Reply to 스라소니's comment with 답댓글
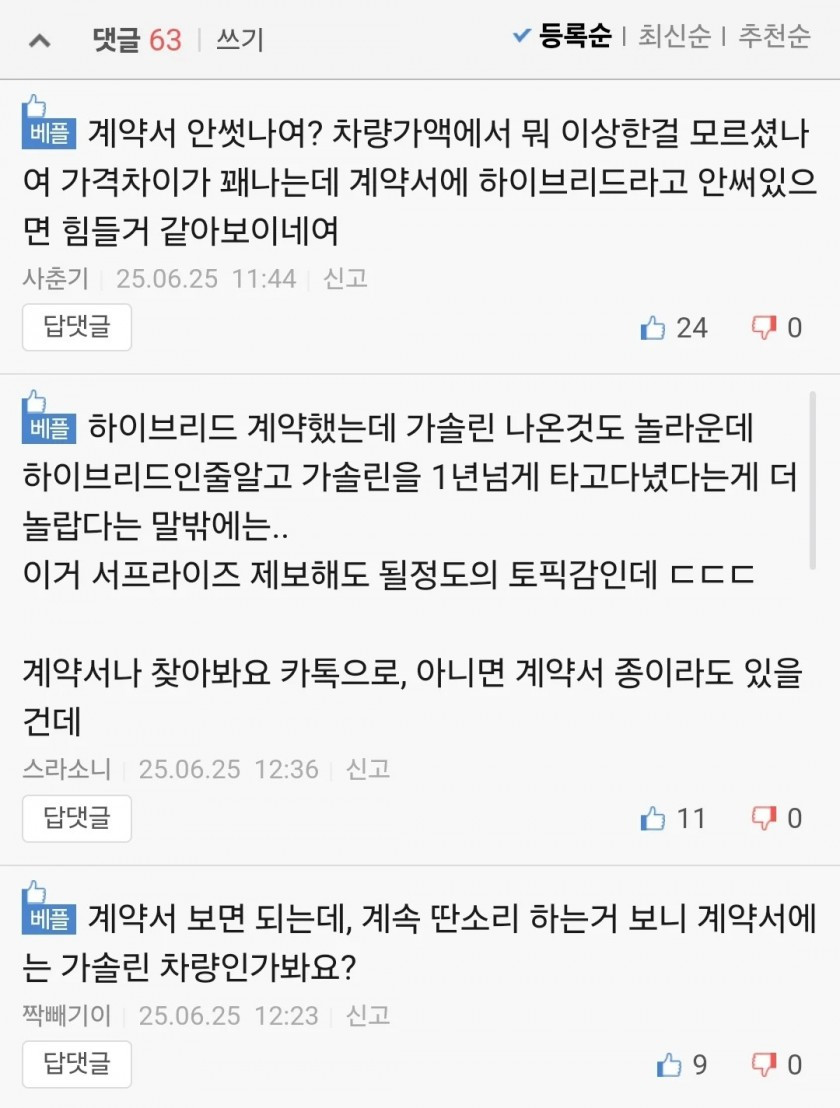The image size is (840, 1108). pyautogui.click(x=77, y=818)
